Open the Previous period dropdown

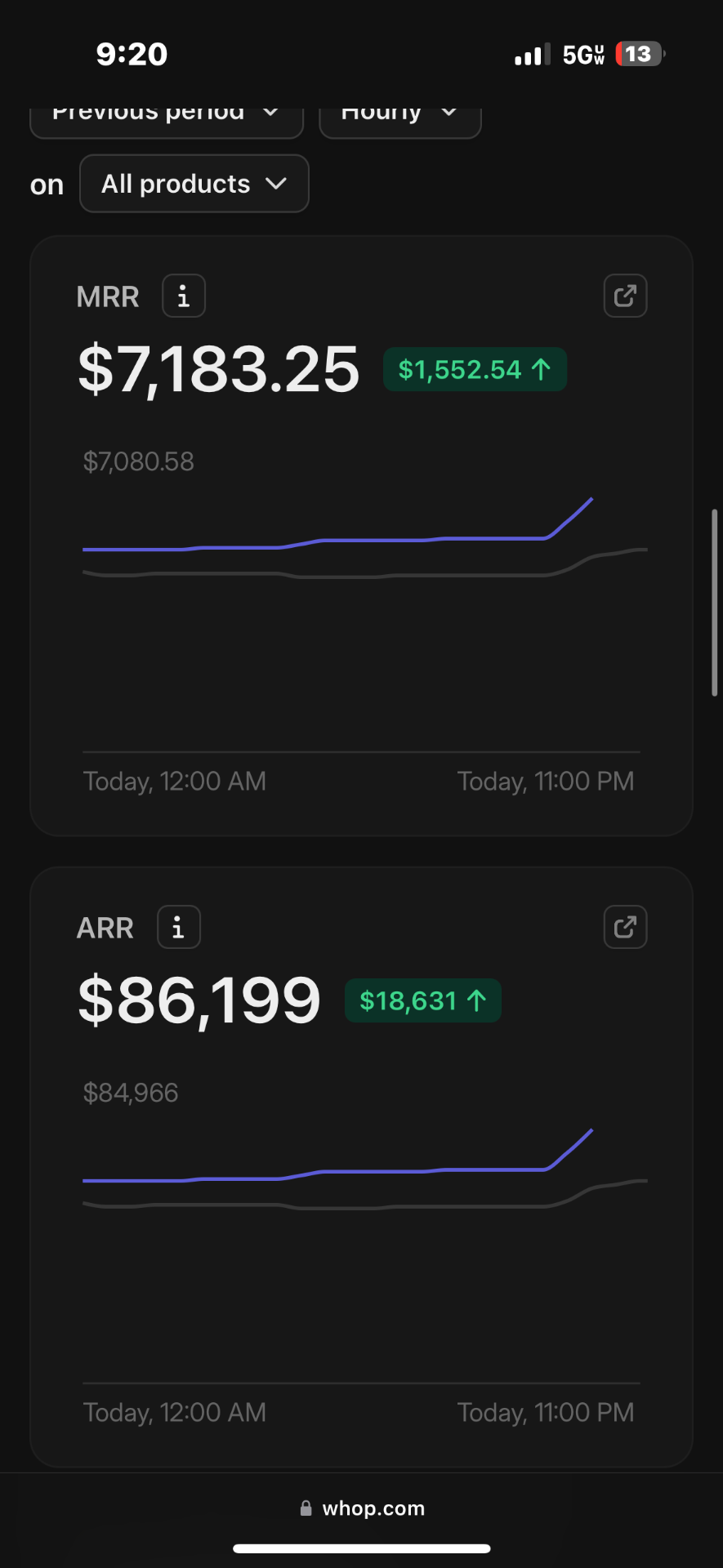(x=167, y=119)
